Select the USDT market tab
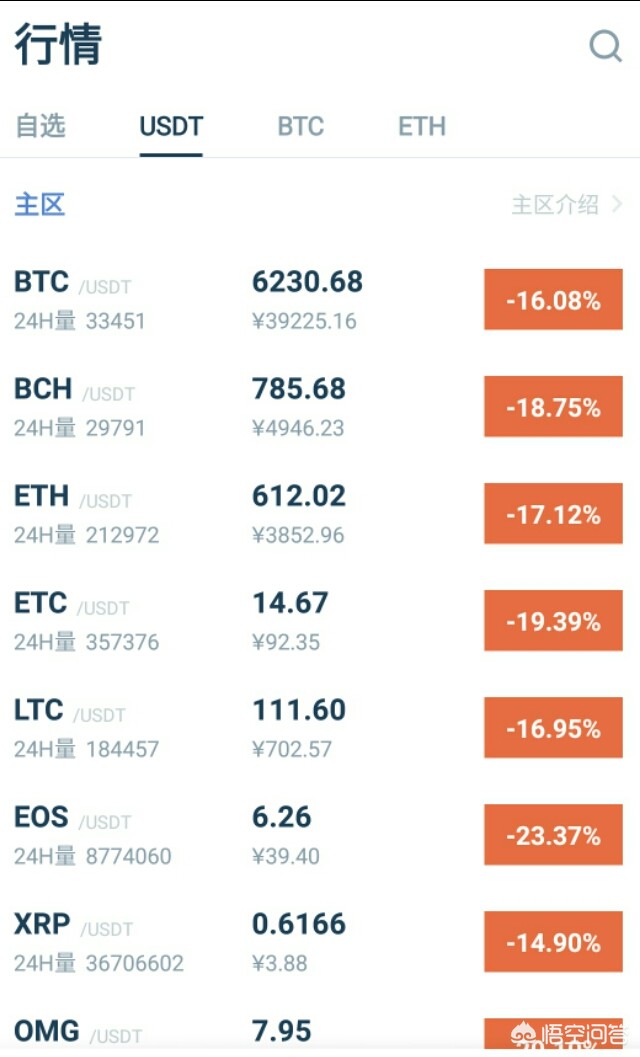This screenshot has height=1057, width=640. 171,127
